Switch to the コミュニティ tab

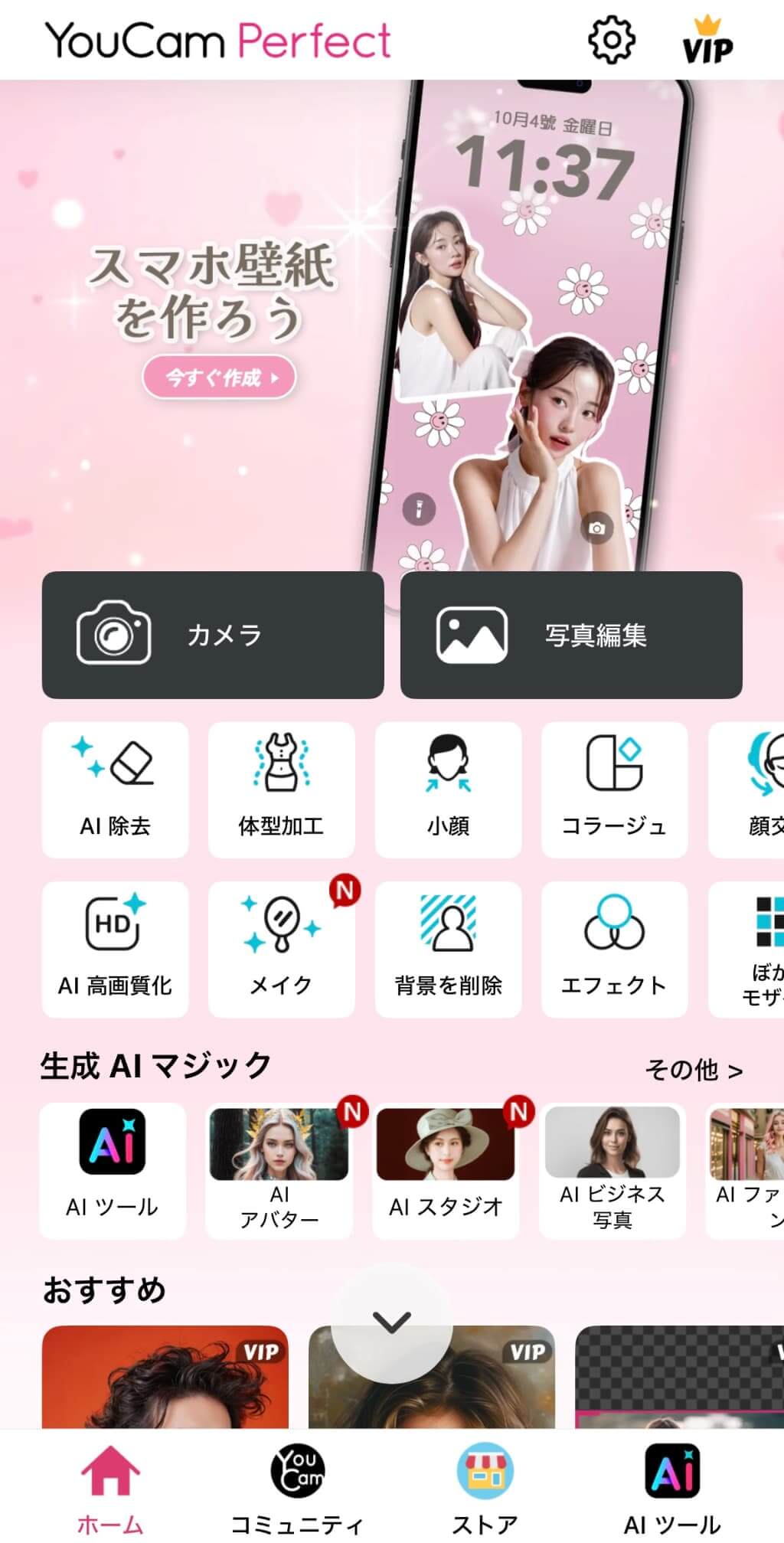tap(297, 1490)
